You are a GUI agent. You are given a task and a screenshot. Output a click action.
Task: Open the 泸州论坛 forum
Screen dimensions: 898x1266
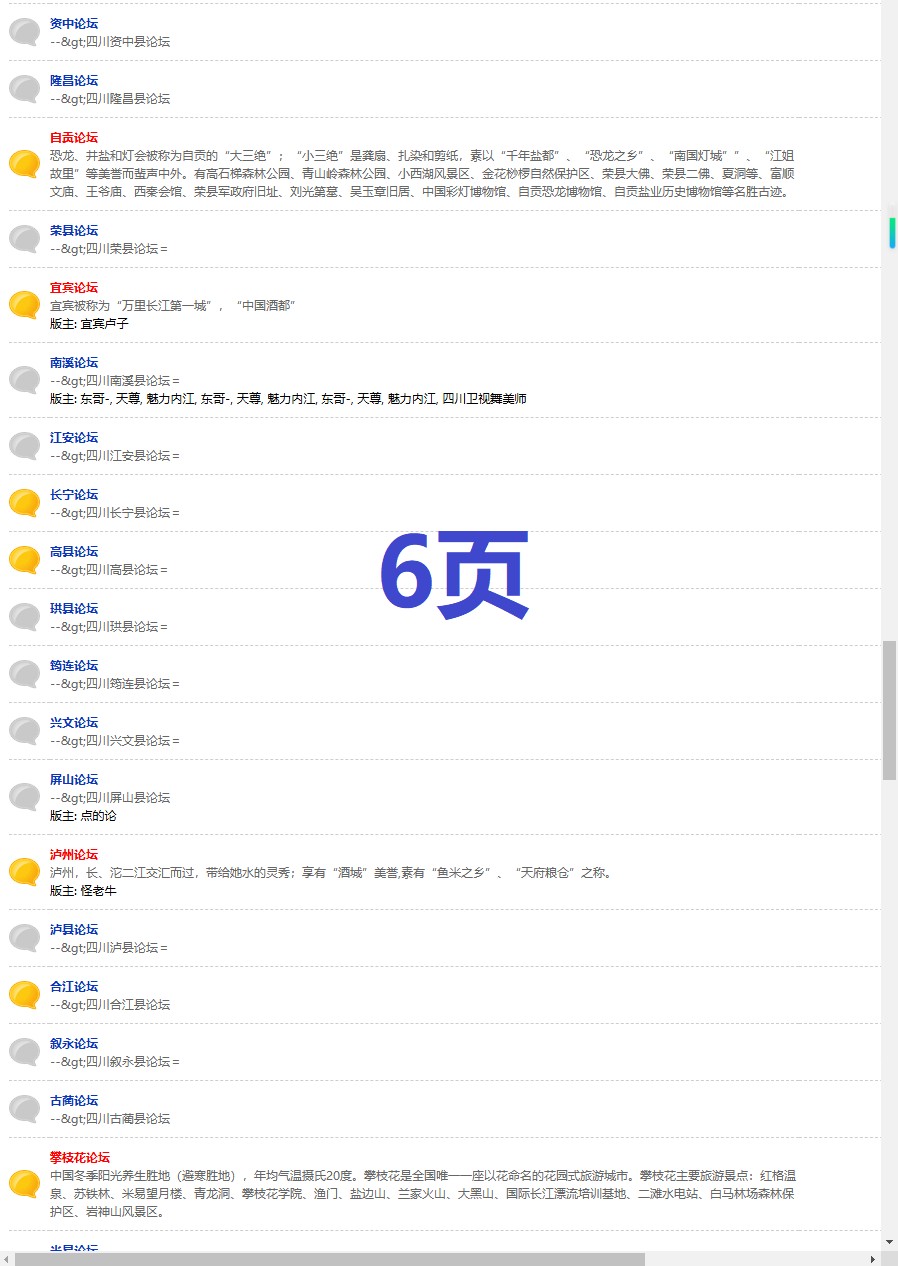pyautogui.click(x=74, y=854)
